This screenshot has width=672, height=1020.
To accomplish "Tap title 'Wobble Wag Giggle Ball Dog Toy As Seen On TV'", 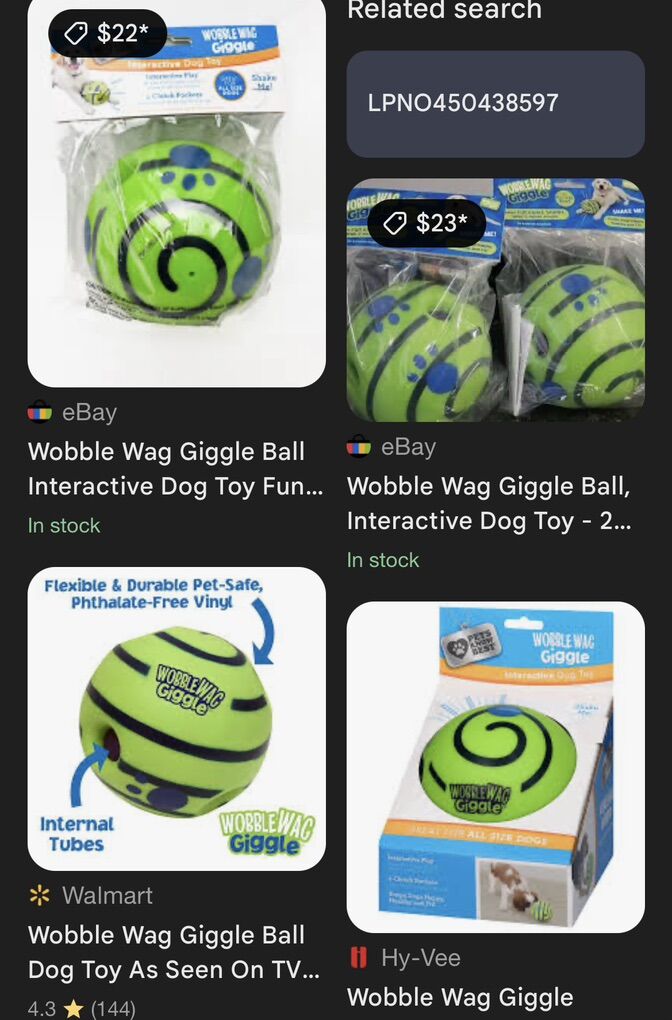I will click(x=173, y=952).
